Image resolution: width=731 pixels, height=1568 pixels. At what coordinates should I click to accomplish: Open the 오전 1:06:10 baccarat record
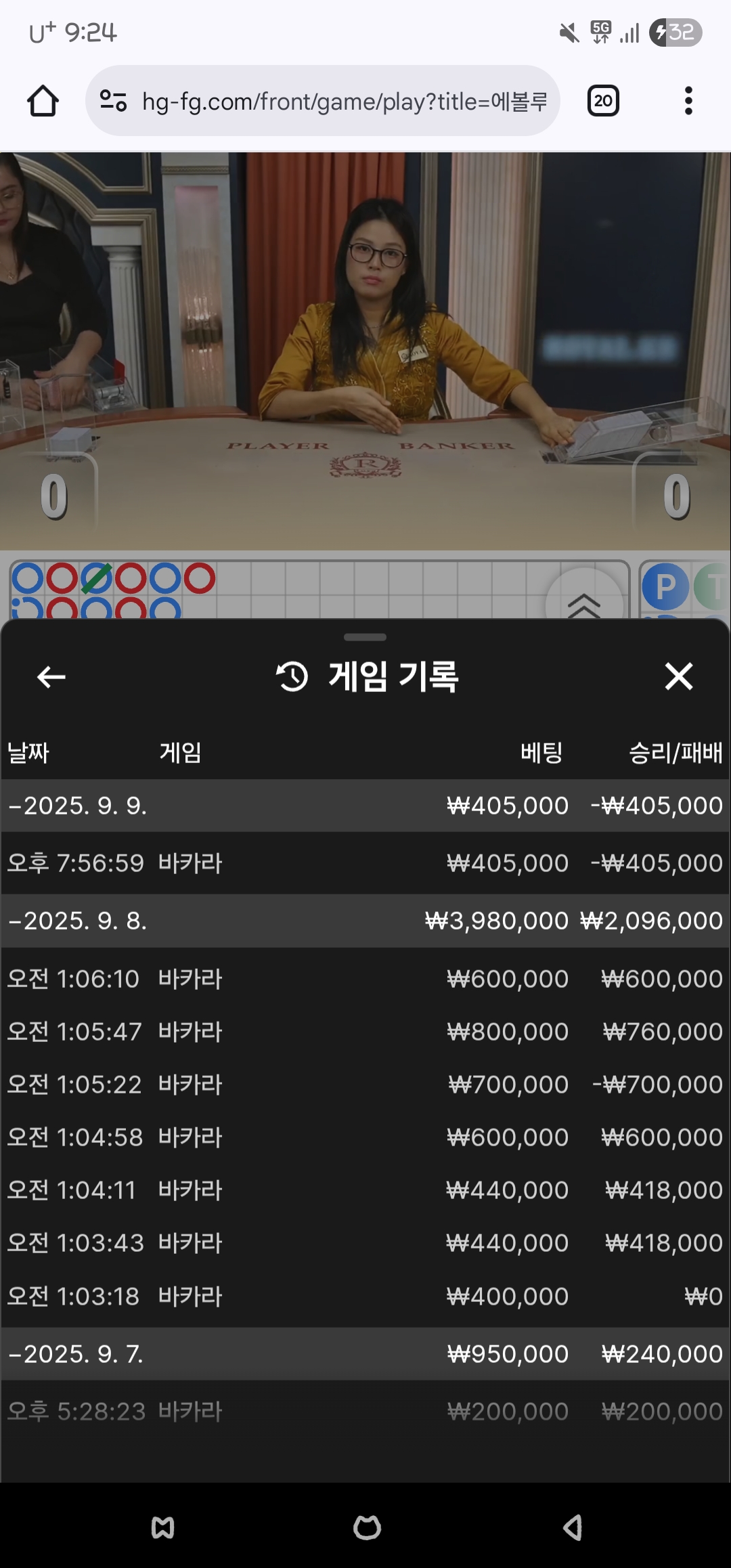[x=365, y=979]
